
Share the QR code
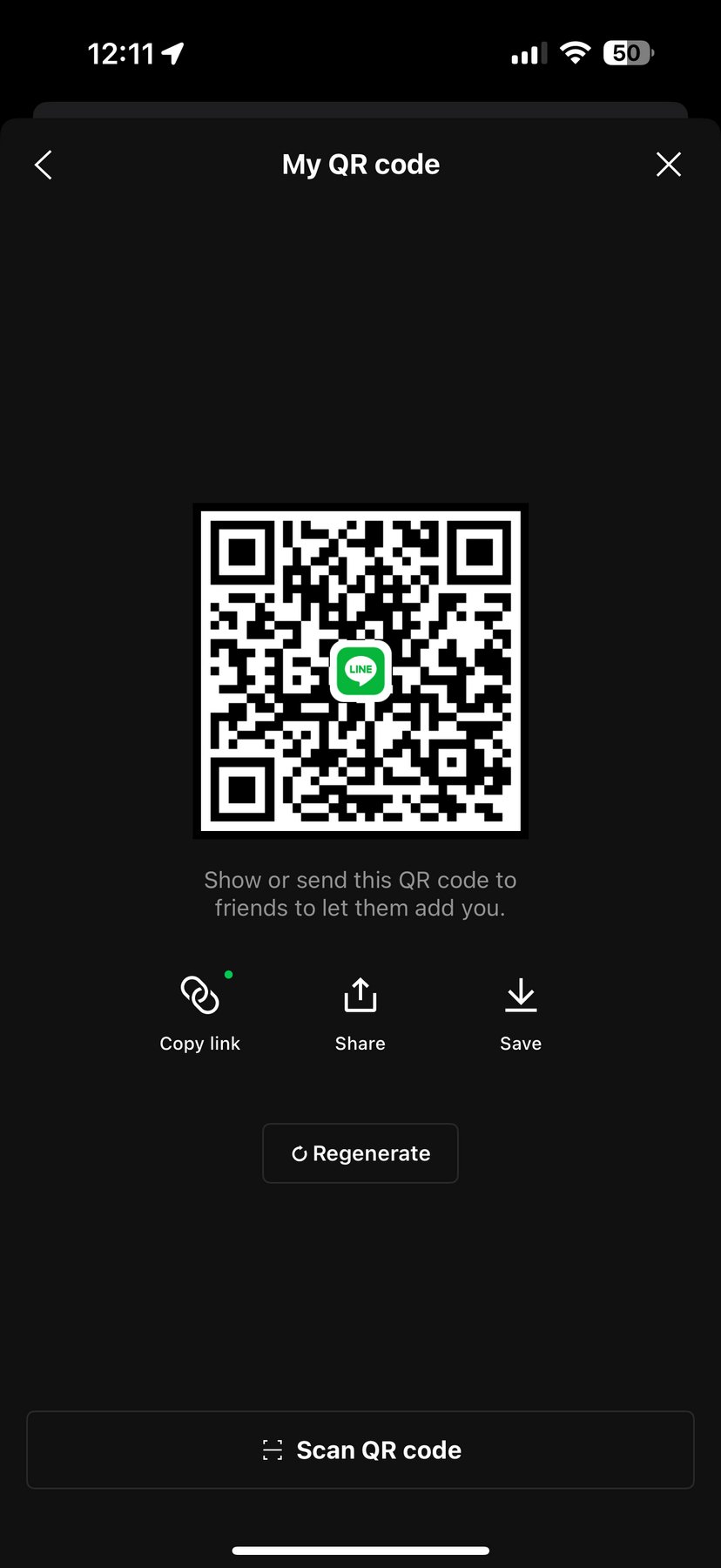[x=360, y=1012]
